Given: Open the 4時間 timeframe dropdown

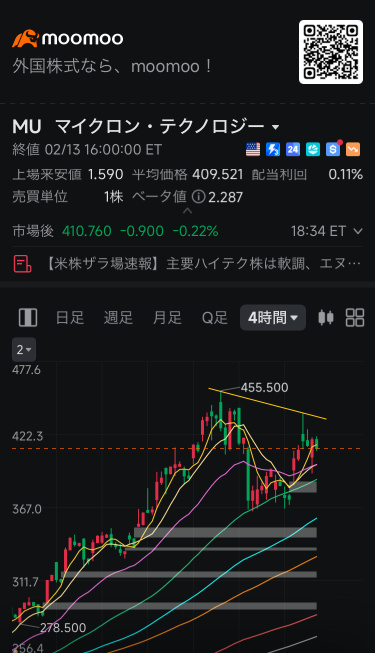Looking at the screenshot, I should (x=273, y=317).
